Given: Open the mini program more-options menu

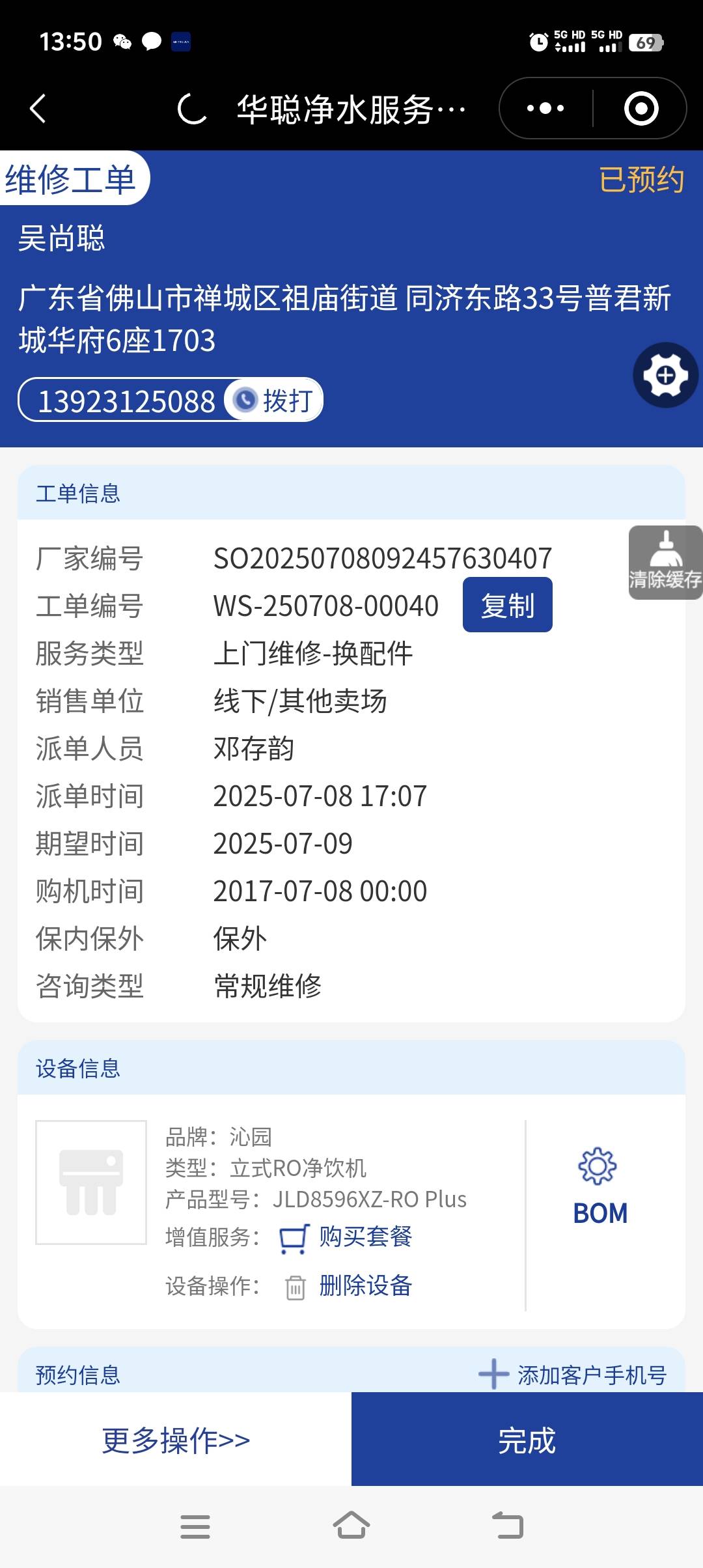Looking at the screenshot, I should click(x=545, y=108).
